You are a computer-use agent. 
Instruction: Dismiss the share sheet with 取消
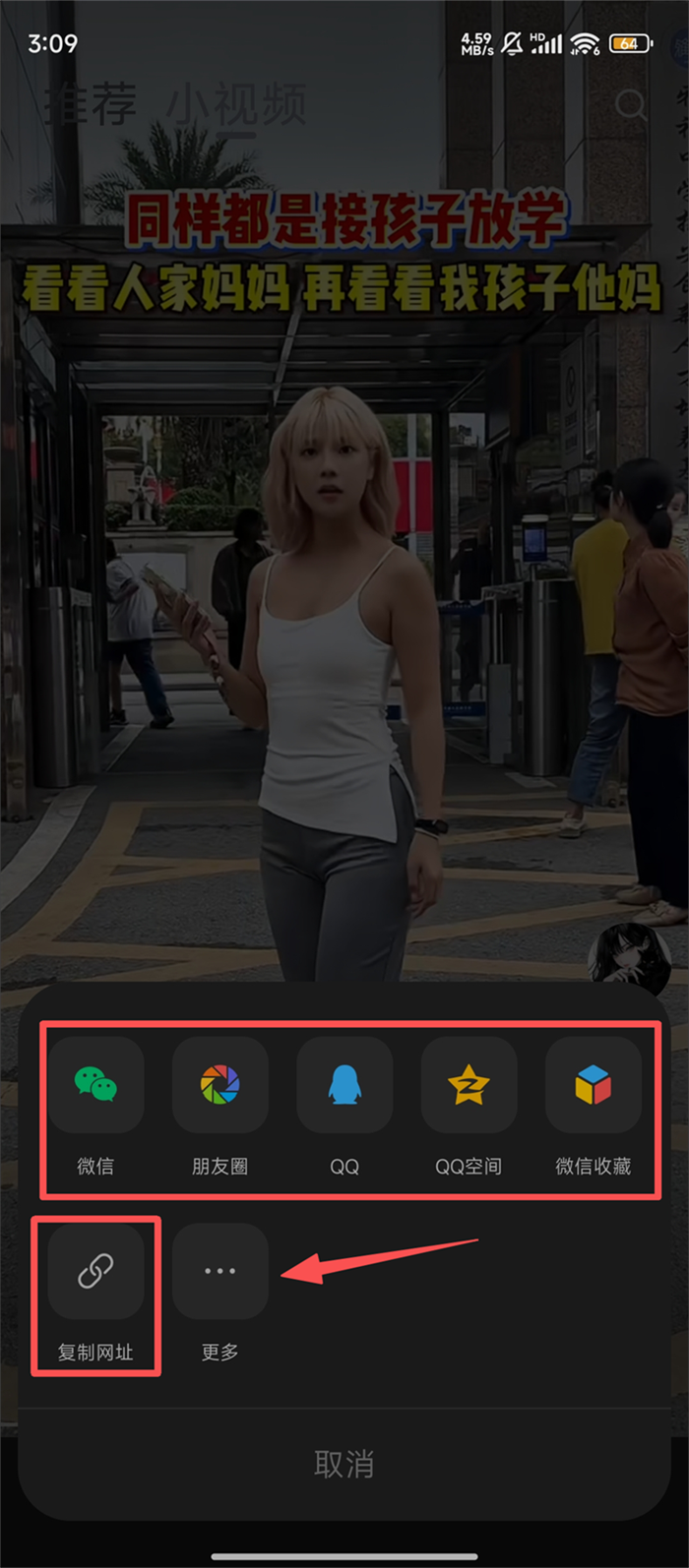coord(344,1464)
